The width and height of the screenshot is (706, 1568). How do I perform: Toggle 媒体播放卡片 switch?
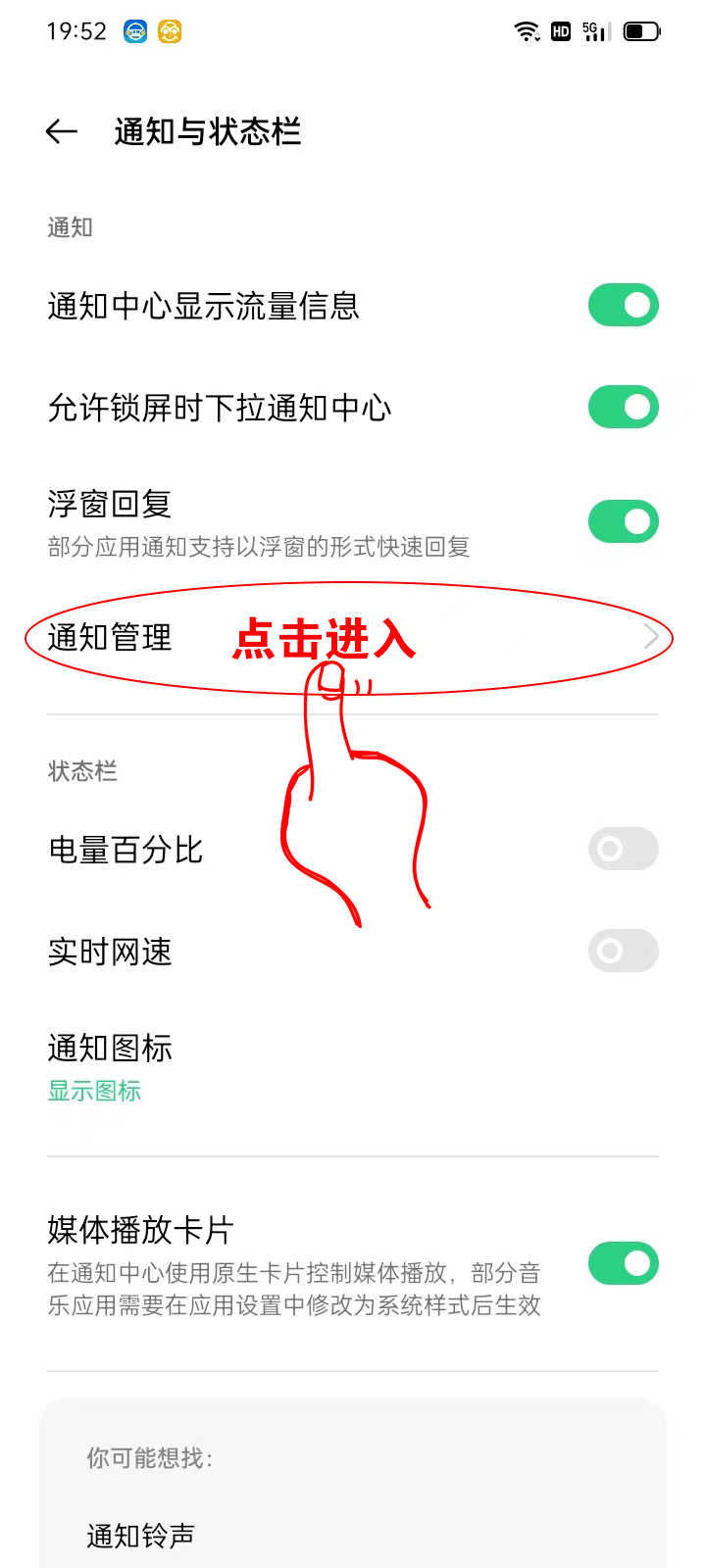click(623, 1264)
